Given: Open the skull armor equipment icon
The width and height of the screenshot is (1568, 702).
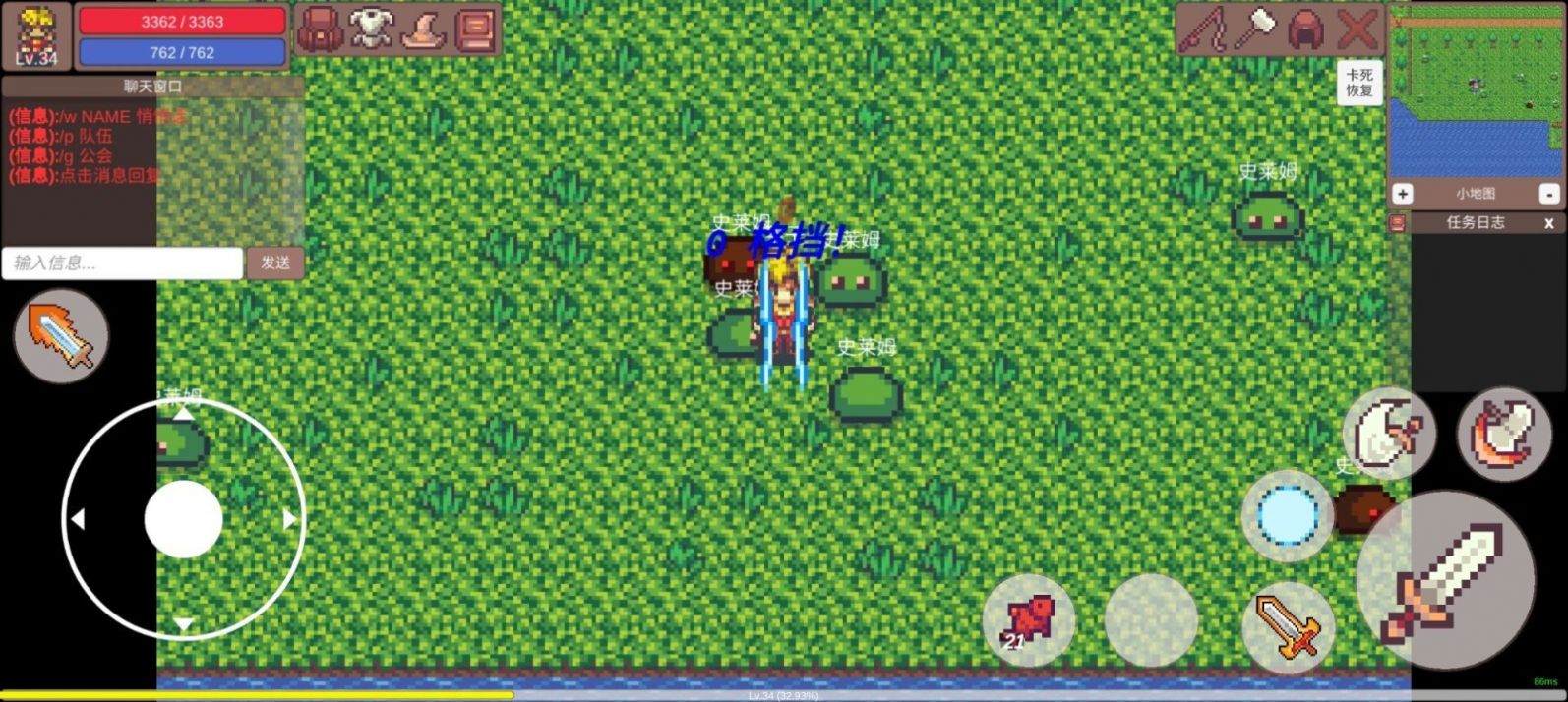Looking at the screenshot, I should 372,29.
